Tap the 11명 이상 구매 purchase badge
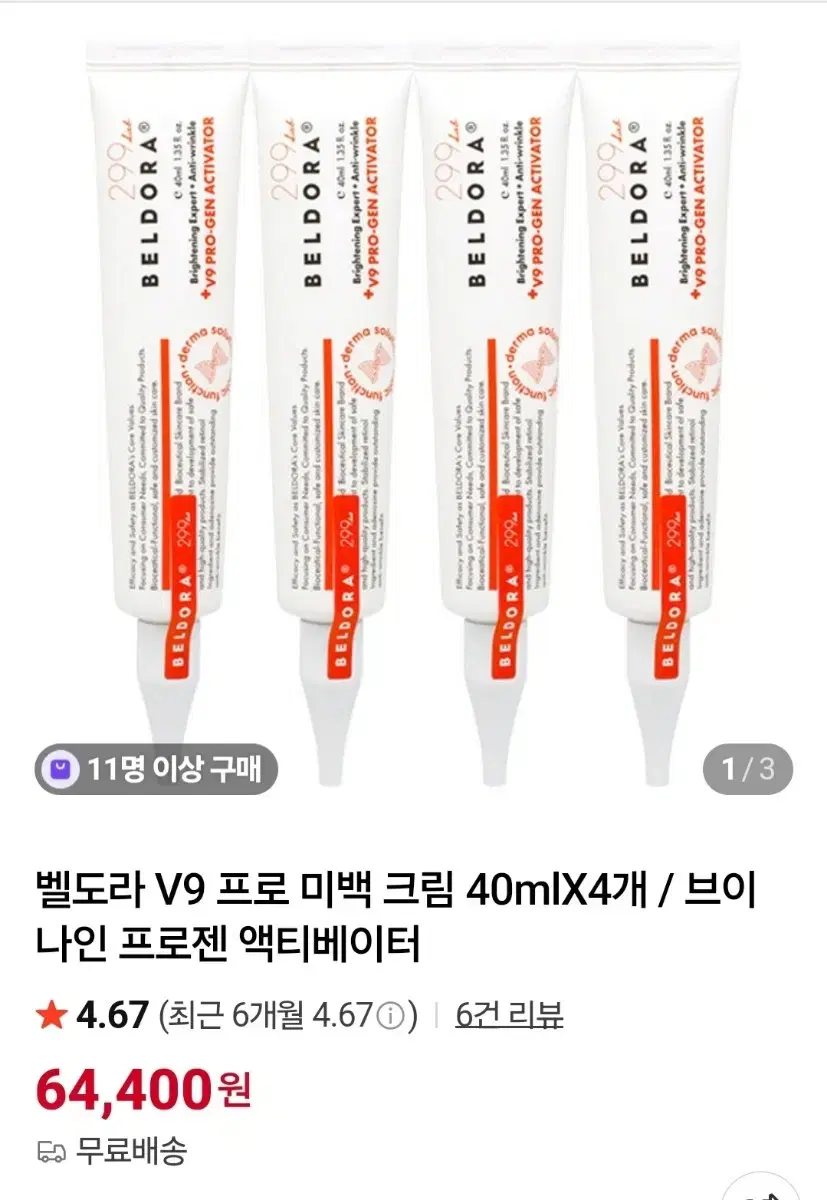Image resolution: width=827 pixels, height=1200 pixels. point(156,768)
